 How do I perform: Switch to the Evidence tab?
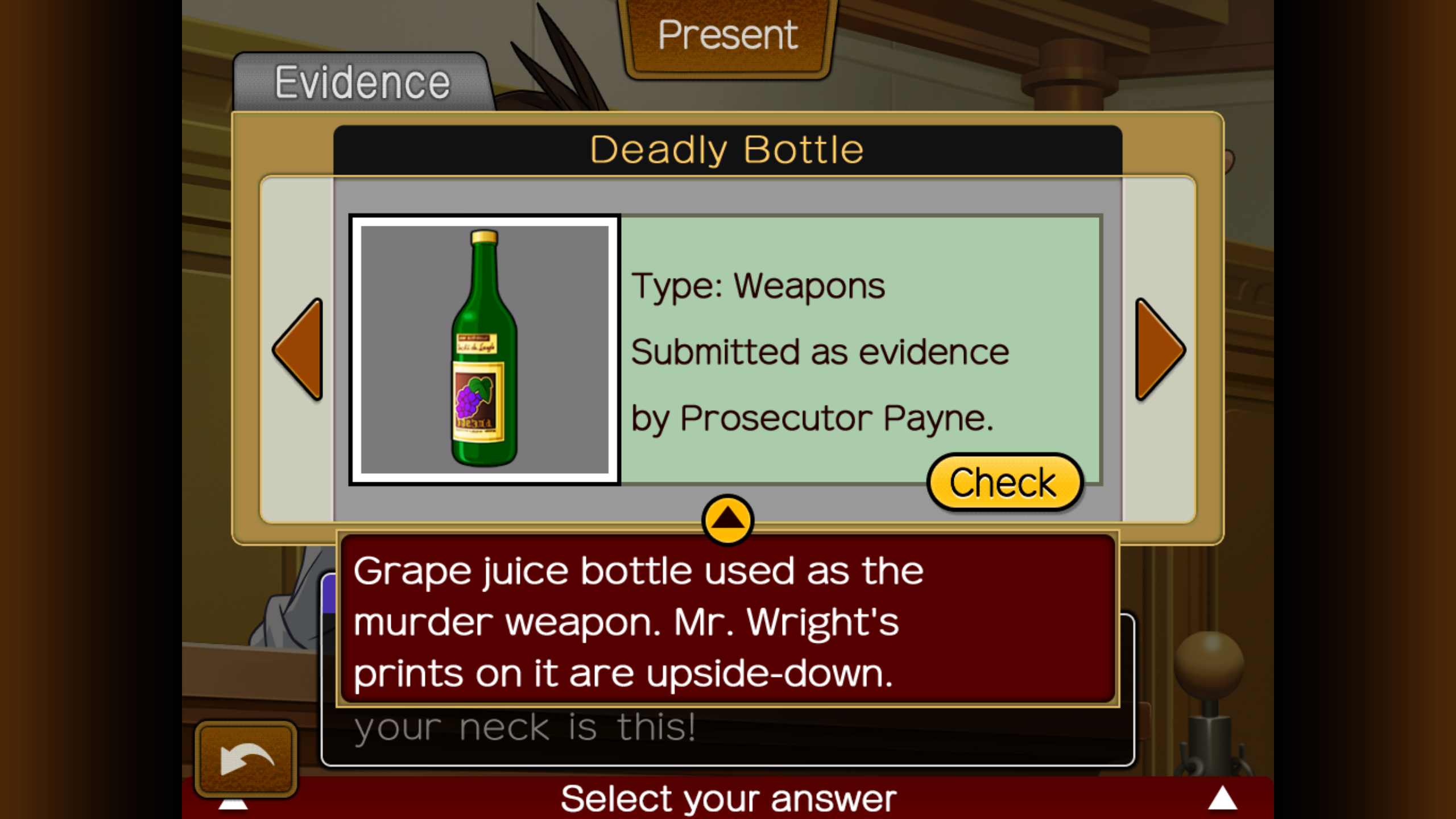click(x=362, y=83)
